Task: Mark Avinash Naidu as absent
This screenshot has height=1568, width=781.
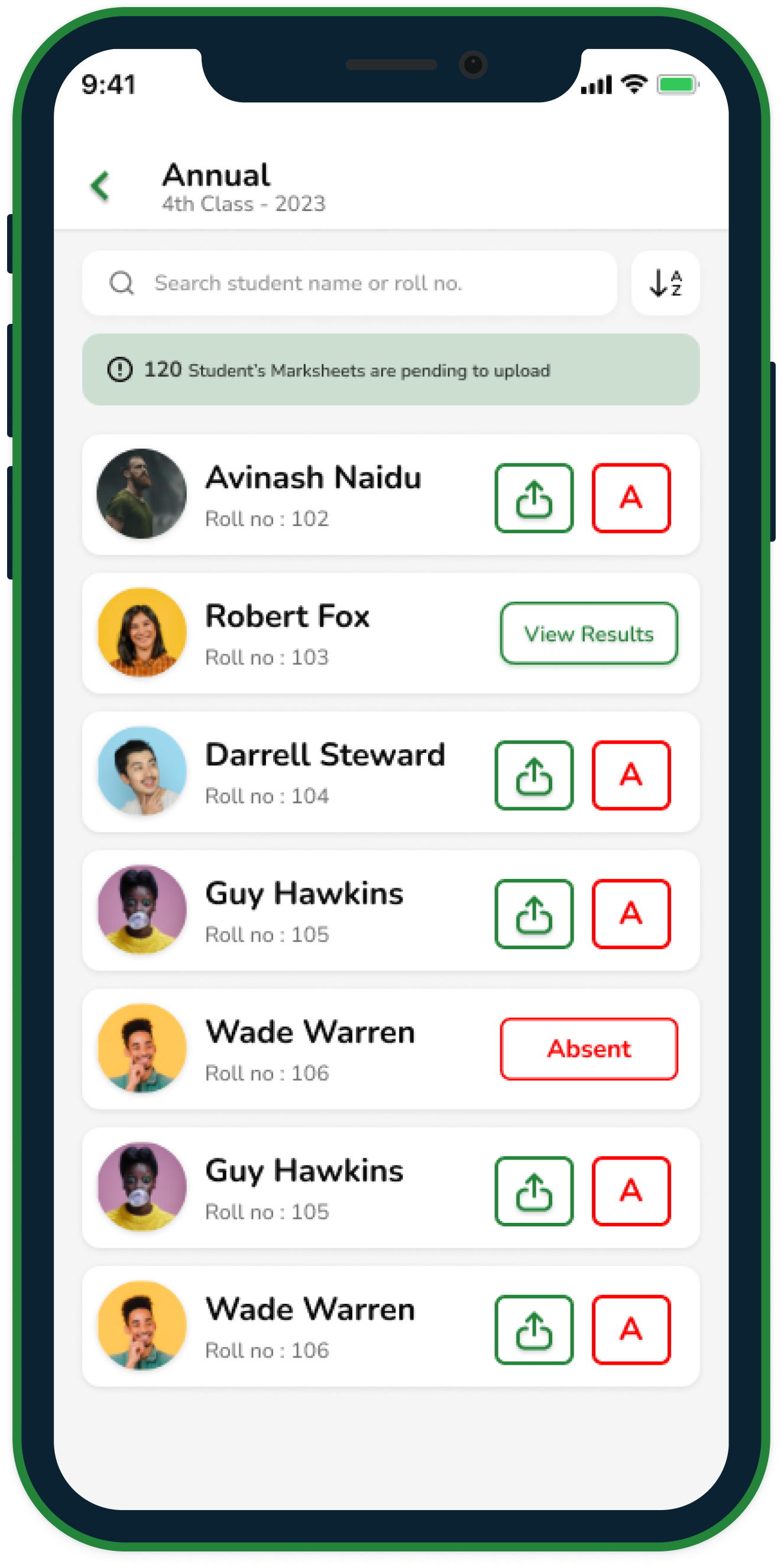Action: [x=631, y=498]
